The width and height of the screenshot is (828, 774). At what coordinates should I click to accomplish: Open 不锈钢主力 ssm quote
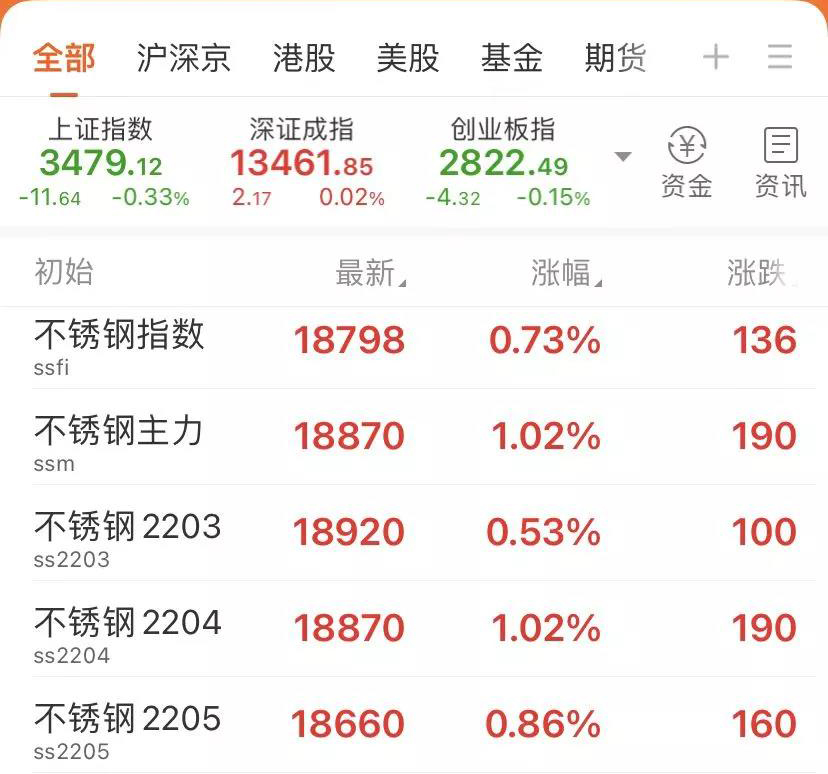point(120,441)
